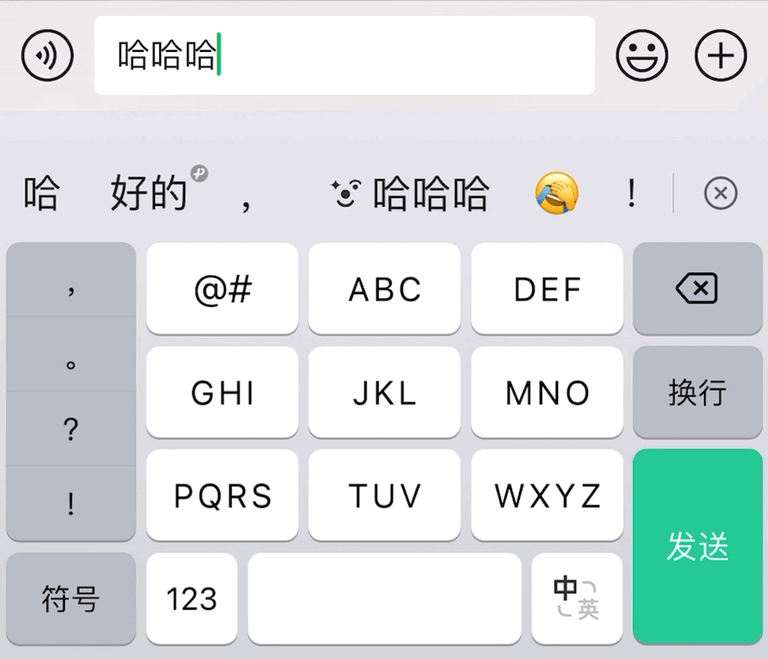This screenshot has height=659, width=768.
Task: Choose the suggestion 好的
Action: pyautogui.click(x=150, y=193)
